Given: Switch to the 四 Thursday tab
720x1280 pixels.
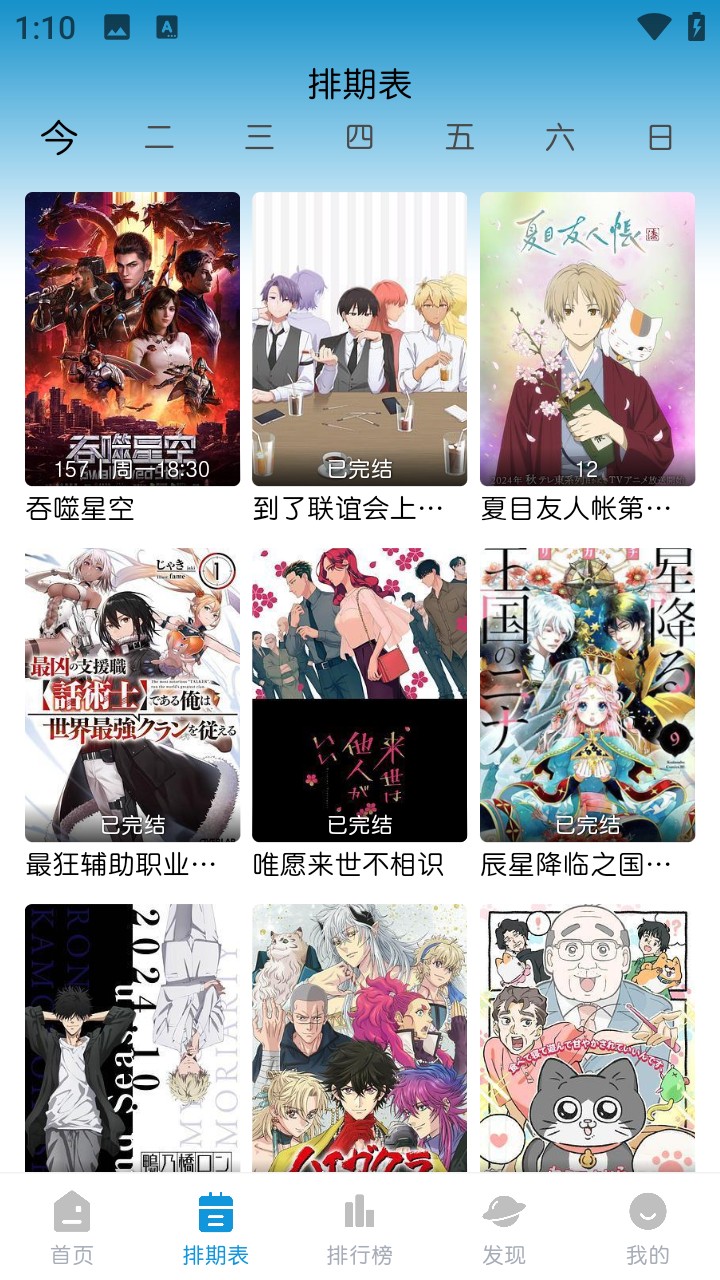Looking at the screenshot, I should 360,137.
